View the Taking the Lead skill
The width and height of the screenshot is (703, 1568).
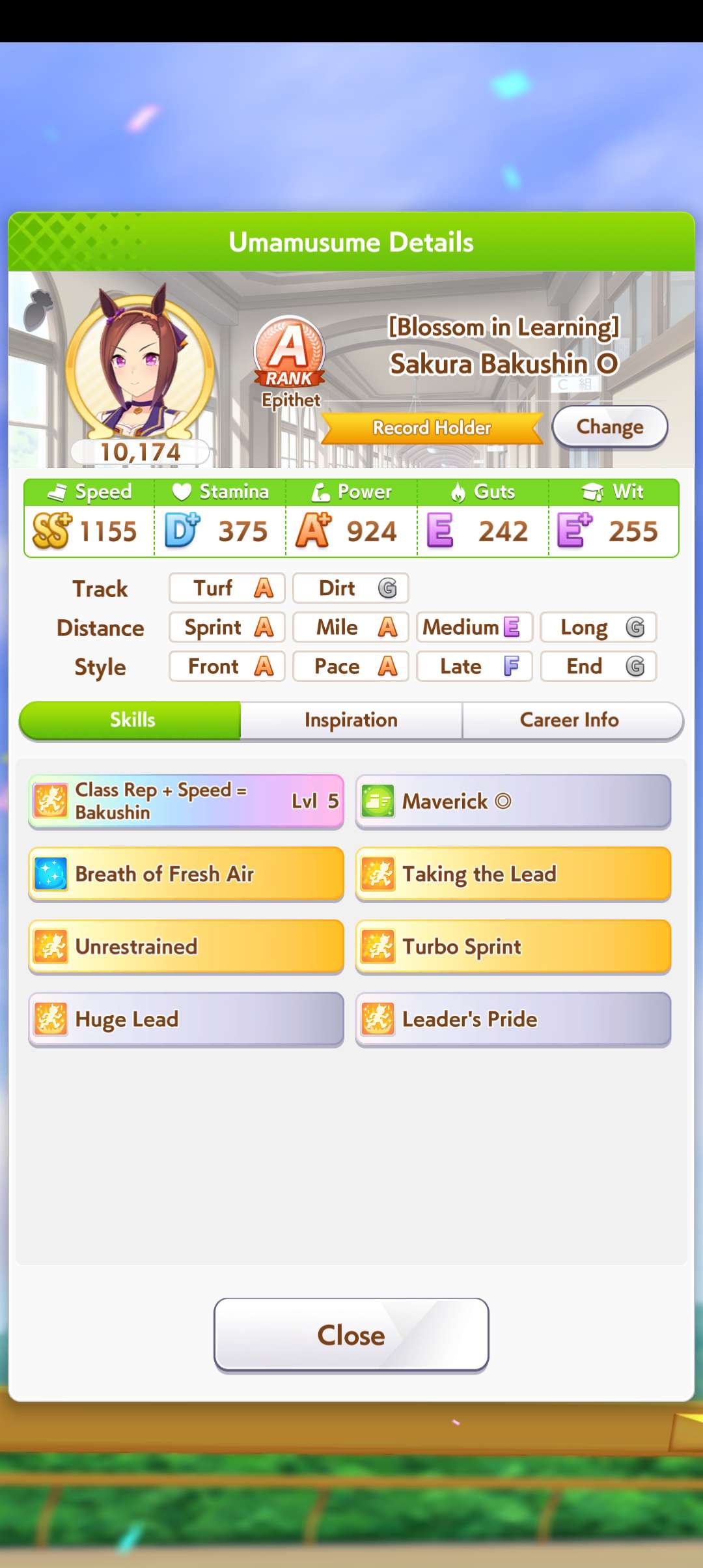point(513,874)
